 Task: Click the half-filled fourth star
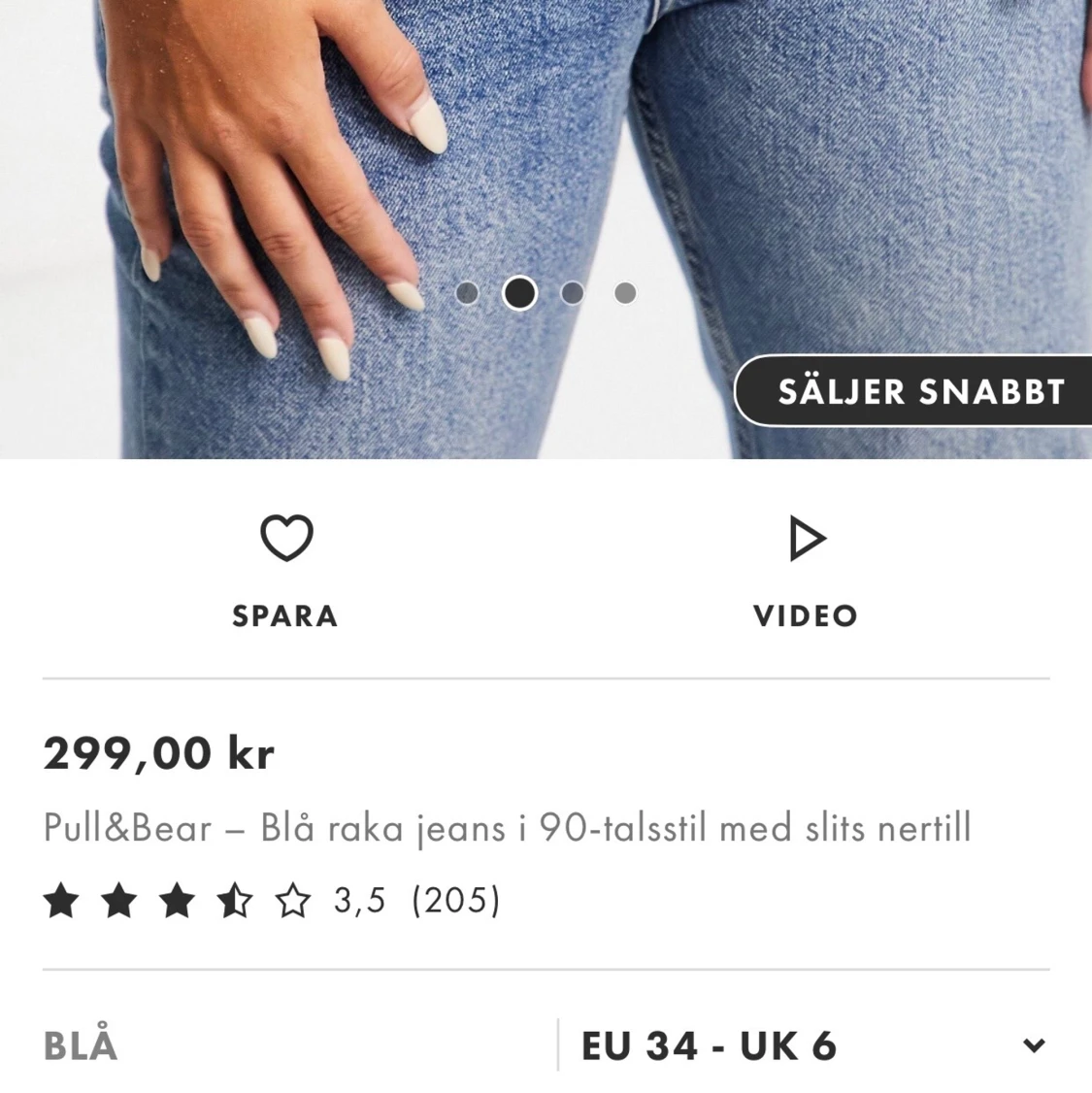click(234, 901)
